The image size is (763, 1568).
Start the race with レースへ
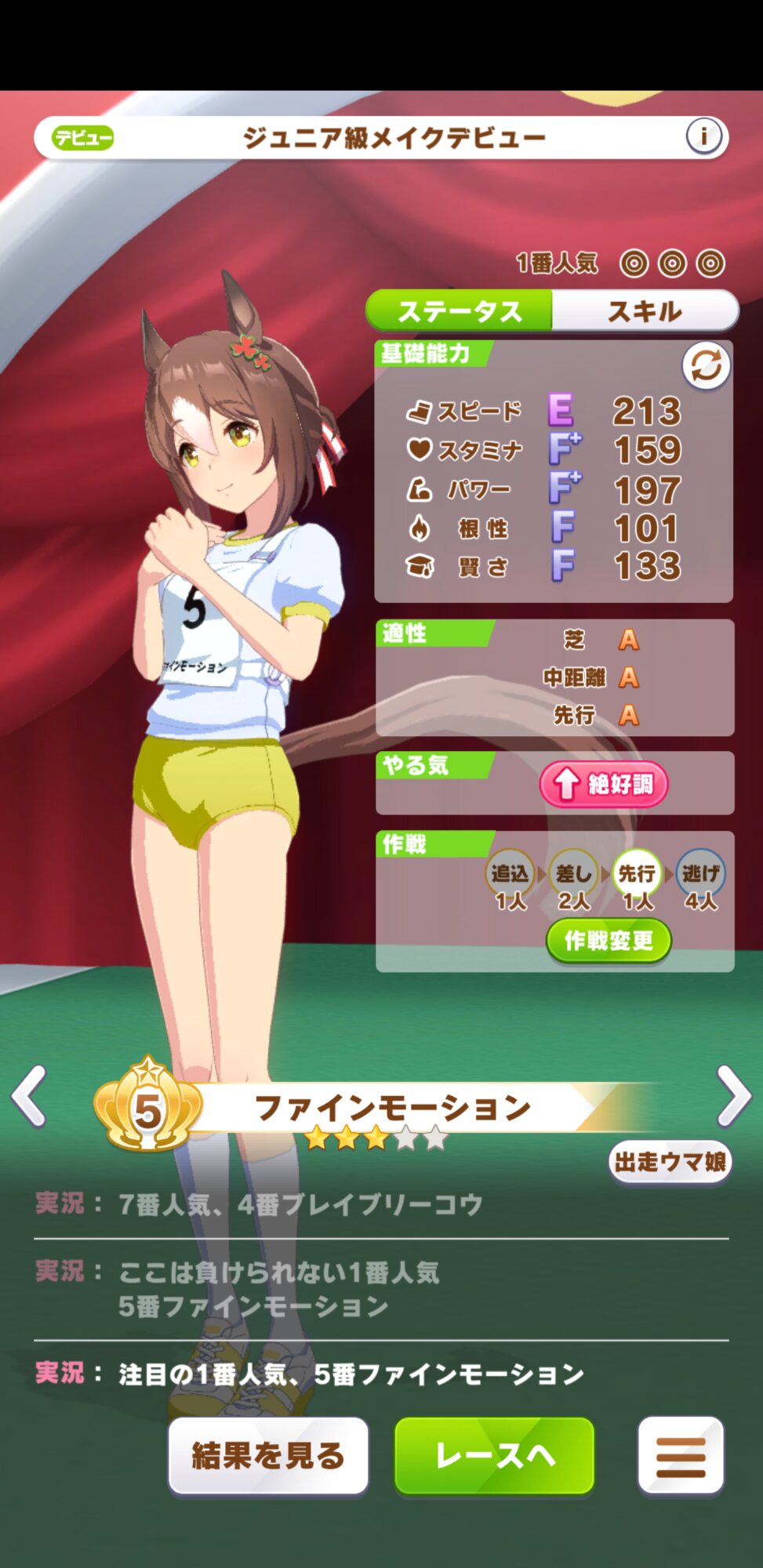[495, 1456]
